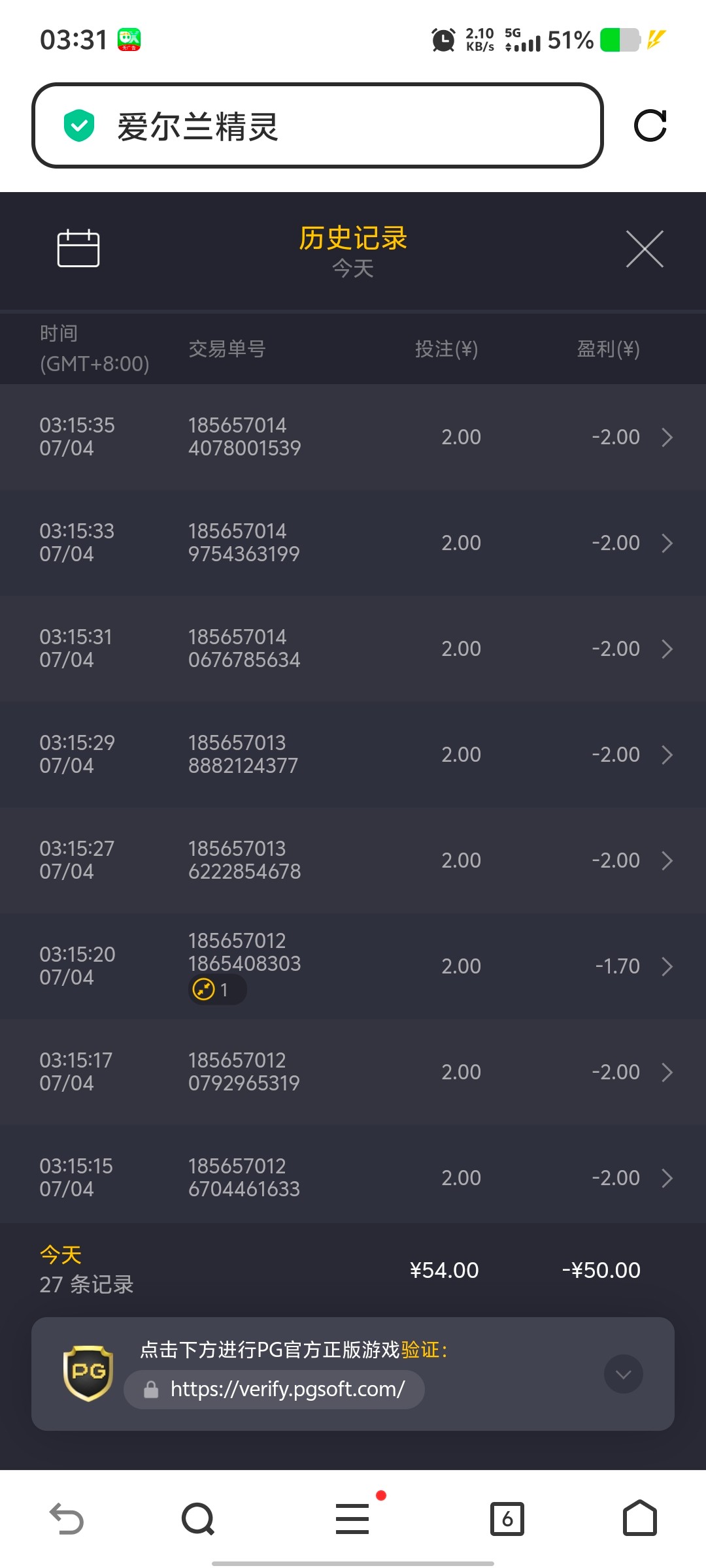The height and width of the screenshot is (1568, 706).
Task: Show details for the 03:15:15 record
Action: pos(353,1178)
